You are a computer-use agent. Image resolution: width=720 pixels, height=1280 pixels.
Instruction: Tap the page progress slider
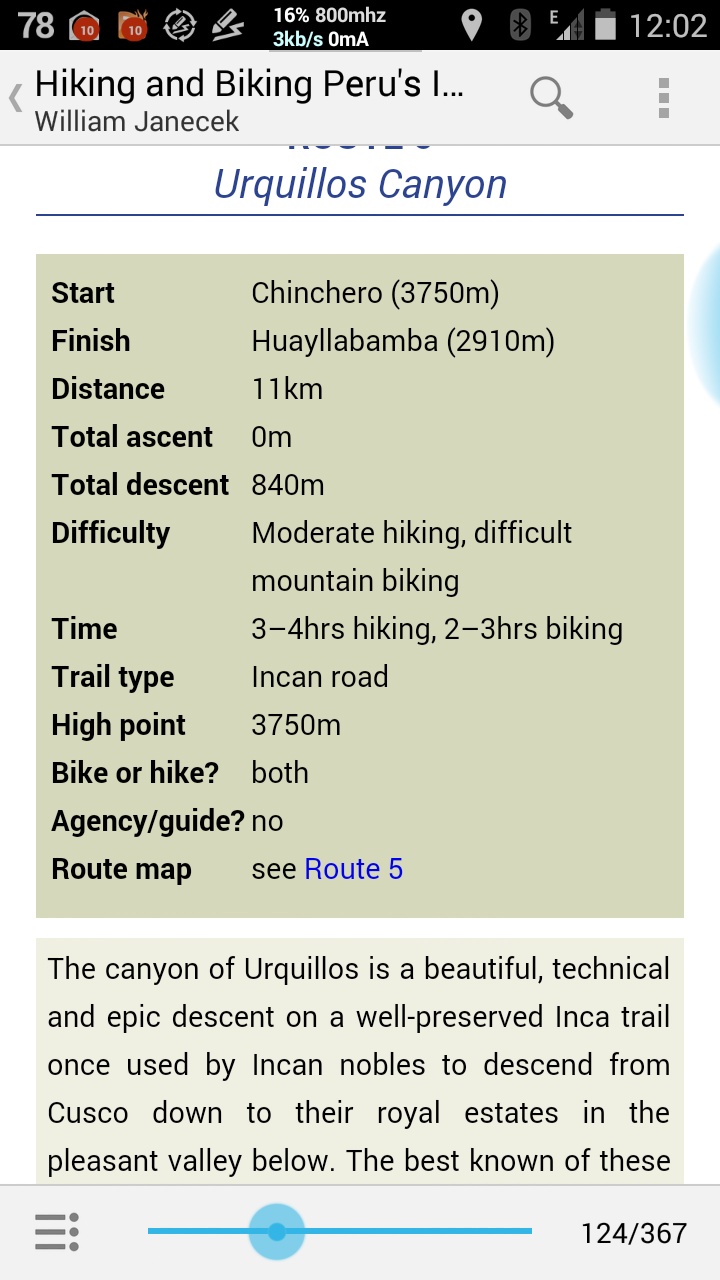tap(340, 1232)
